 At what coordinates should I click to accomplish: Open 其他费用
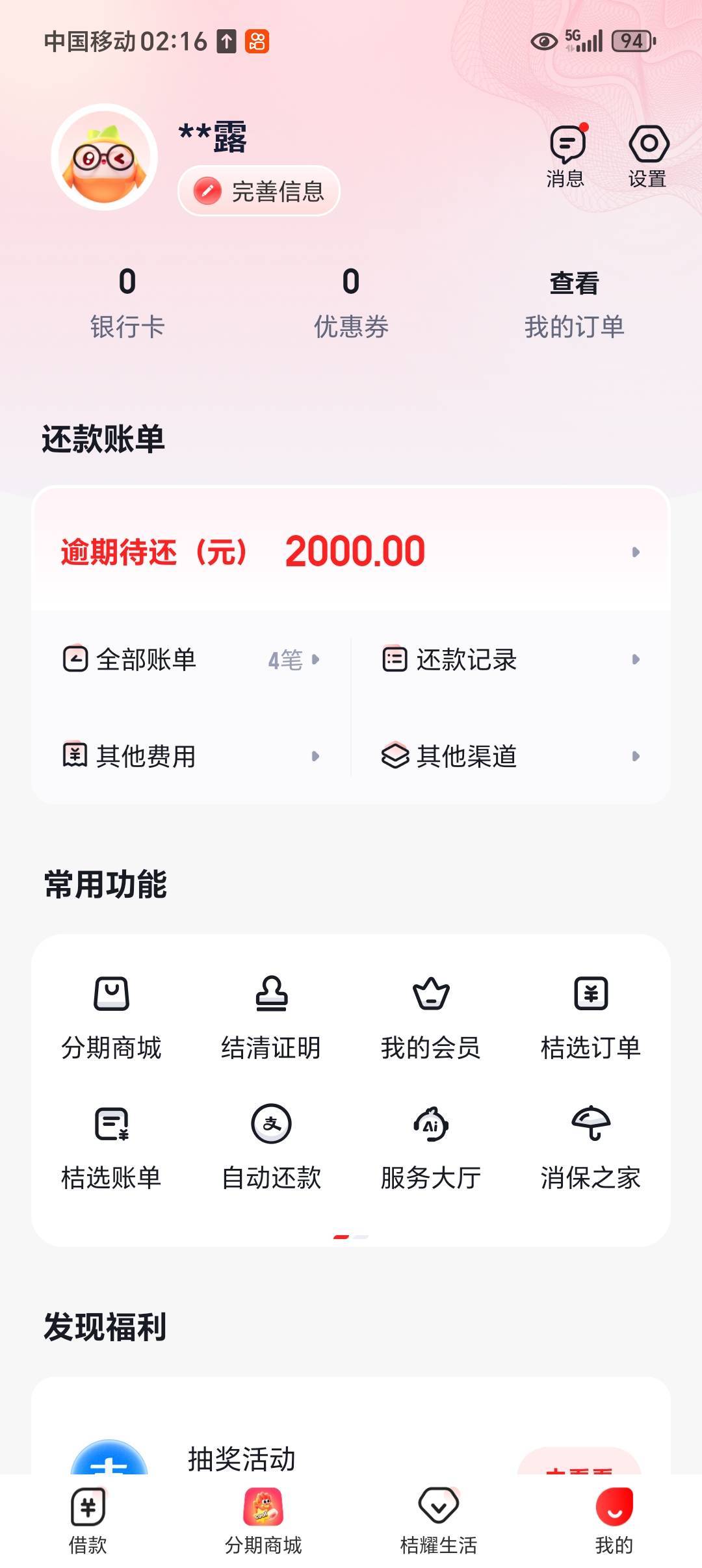click(x=191, y=756)
